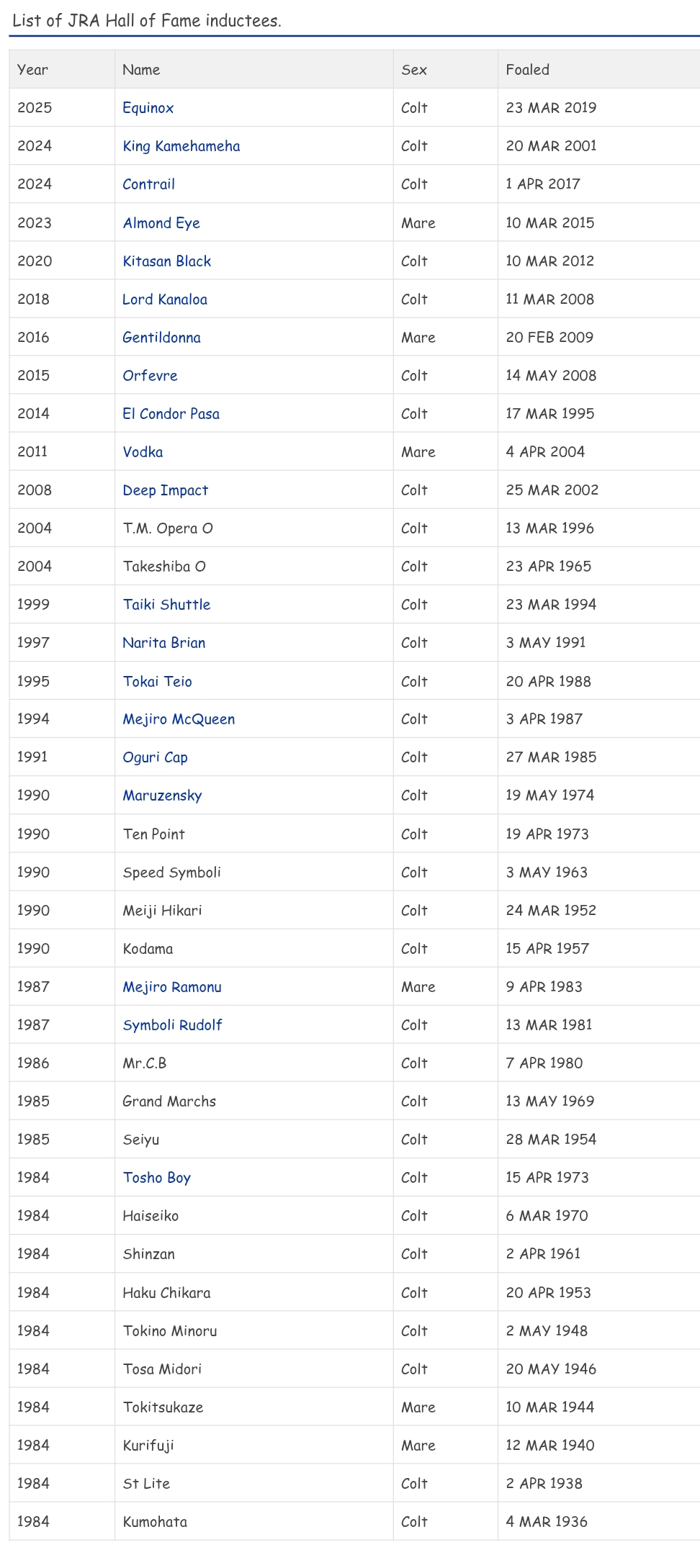Open Gentildonna's page
This screenshot has height=1568, width=700.
161,338
